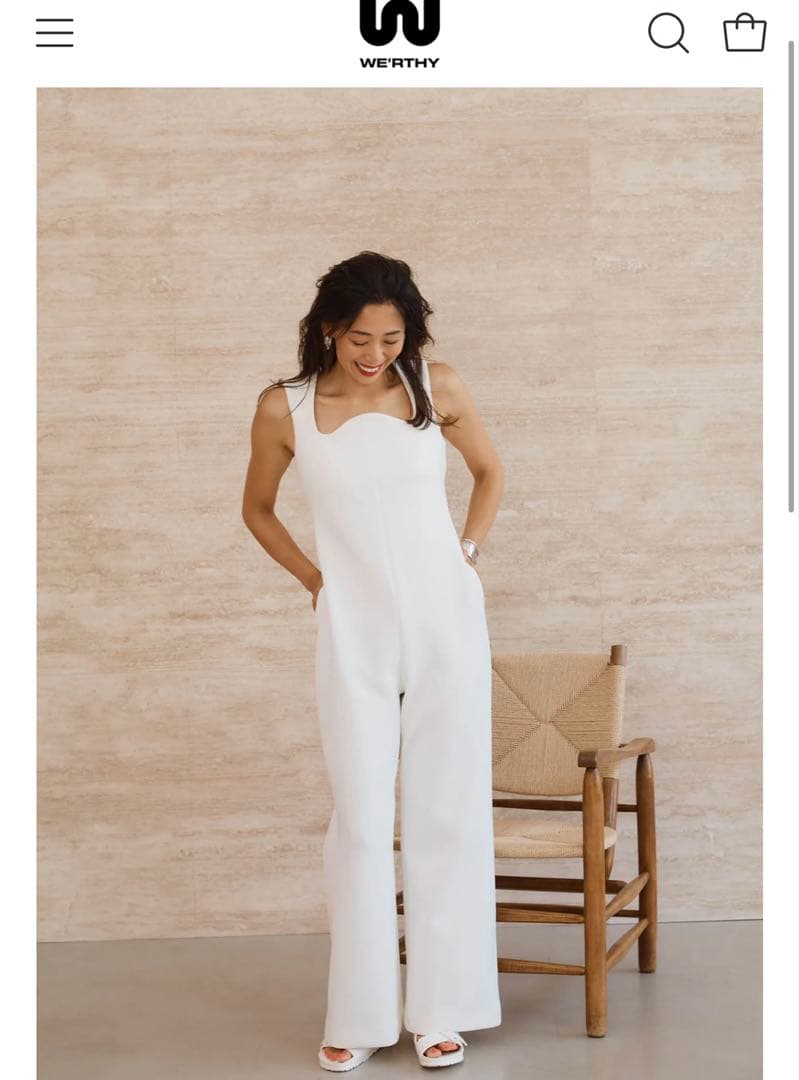
Task: Go to WE'RTHY home via logo
Action: click(x=399, y=32)
